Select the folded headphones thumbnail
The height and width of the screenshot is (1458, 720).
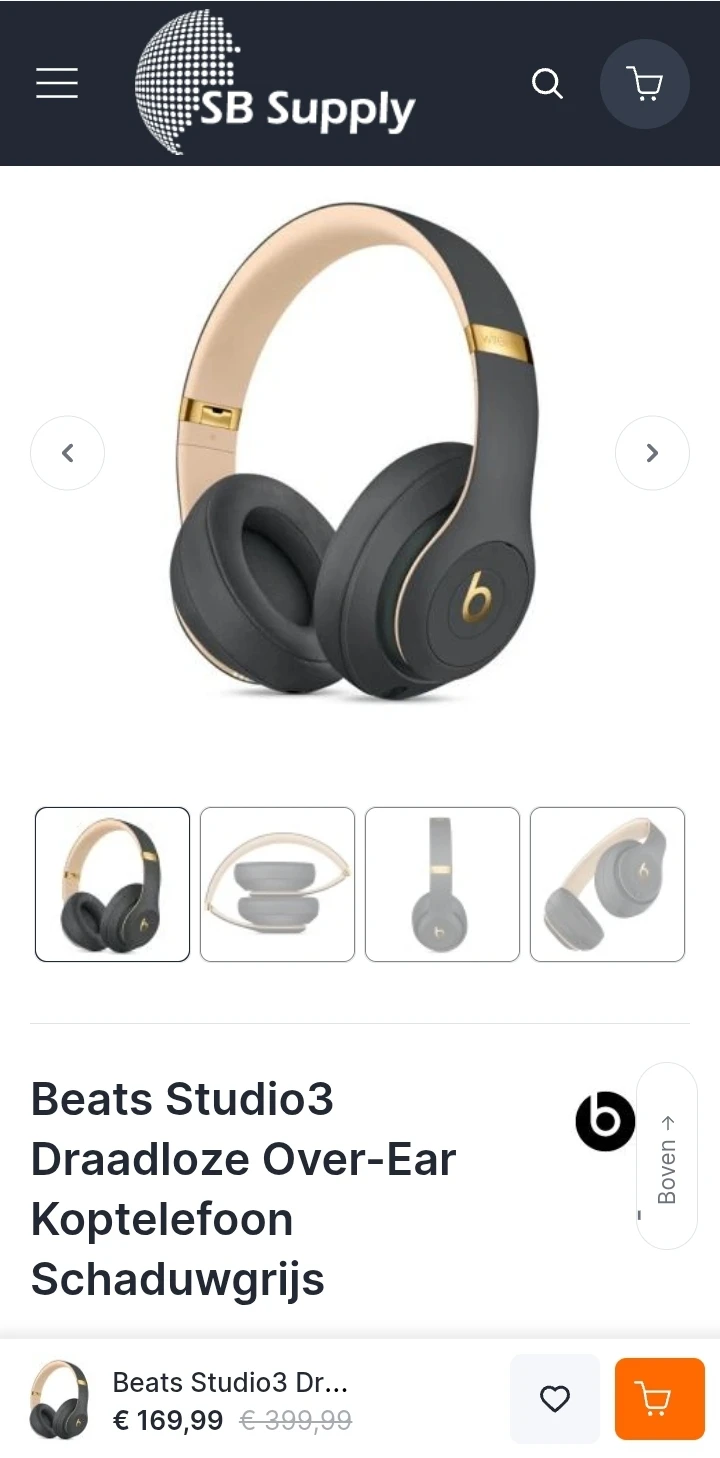(277, 884)
